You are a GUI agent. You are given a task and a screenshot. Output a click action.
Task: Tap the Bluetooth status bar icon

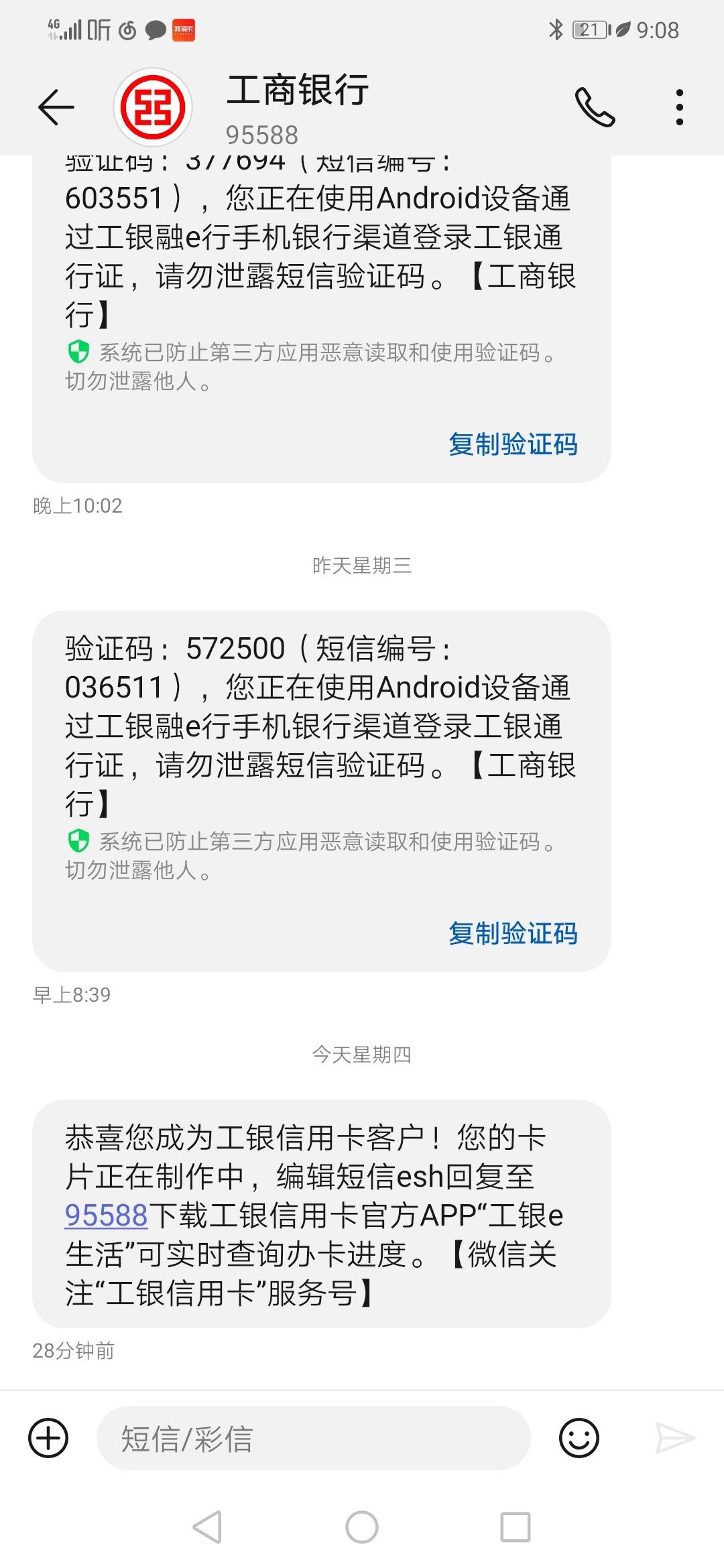point(556,29)
